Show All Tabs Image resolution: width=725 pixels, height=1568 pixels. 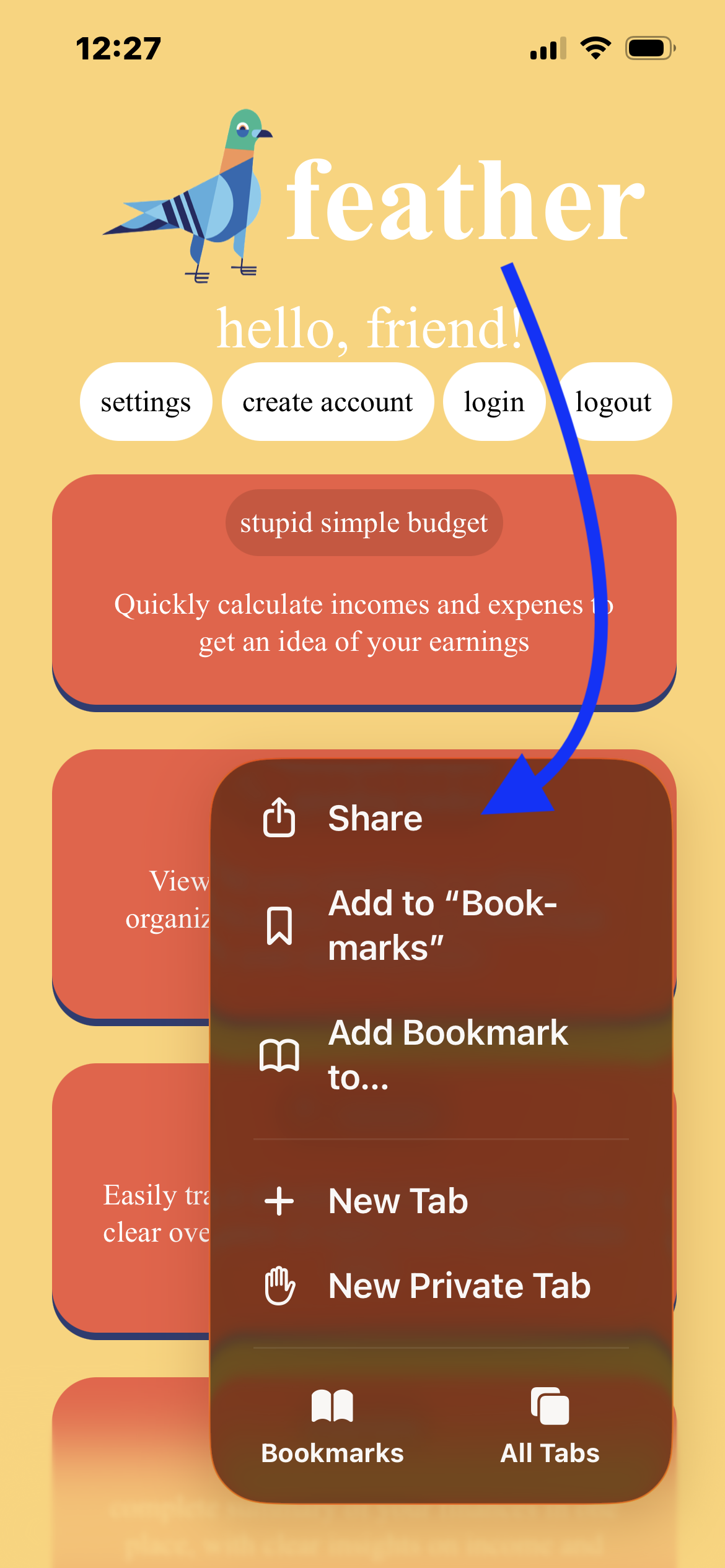550,1427
